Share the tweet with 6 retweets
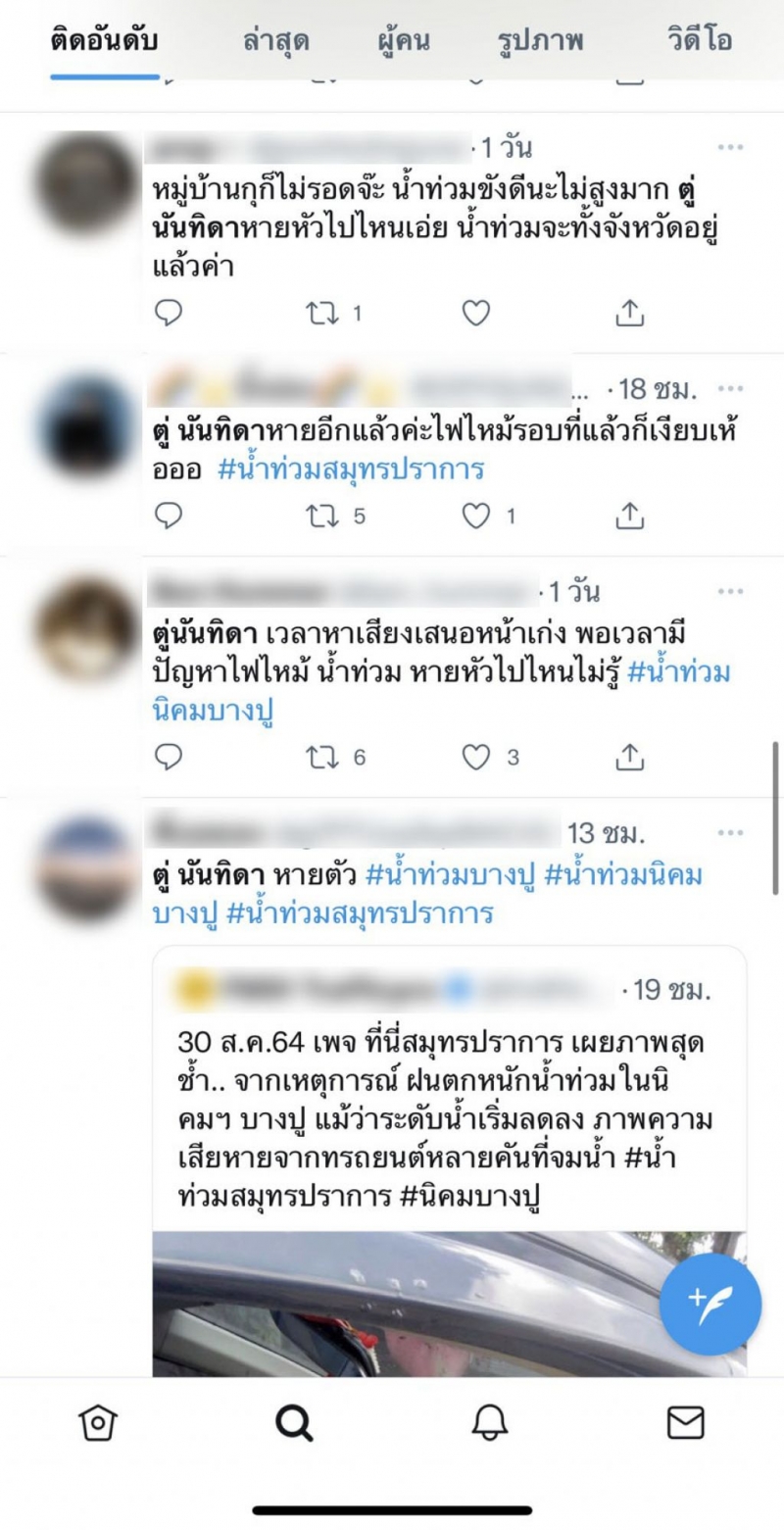This screenshot has height=1530, width=784. click(629, 757)
